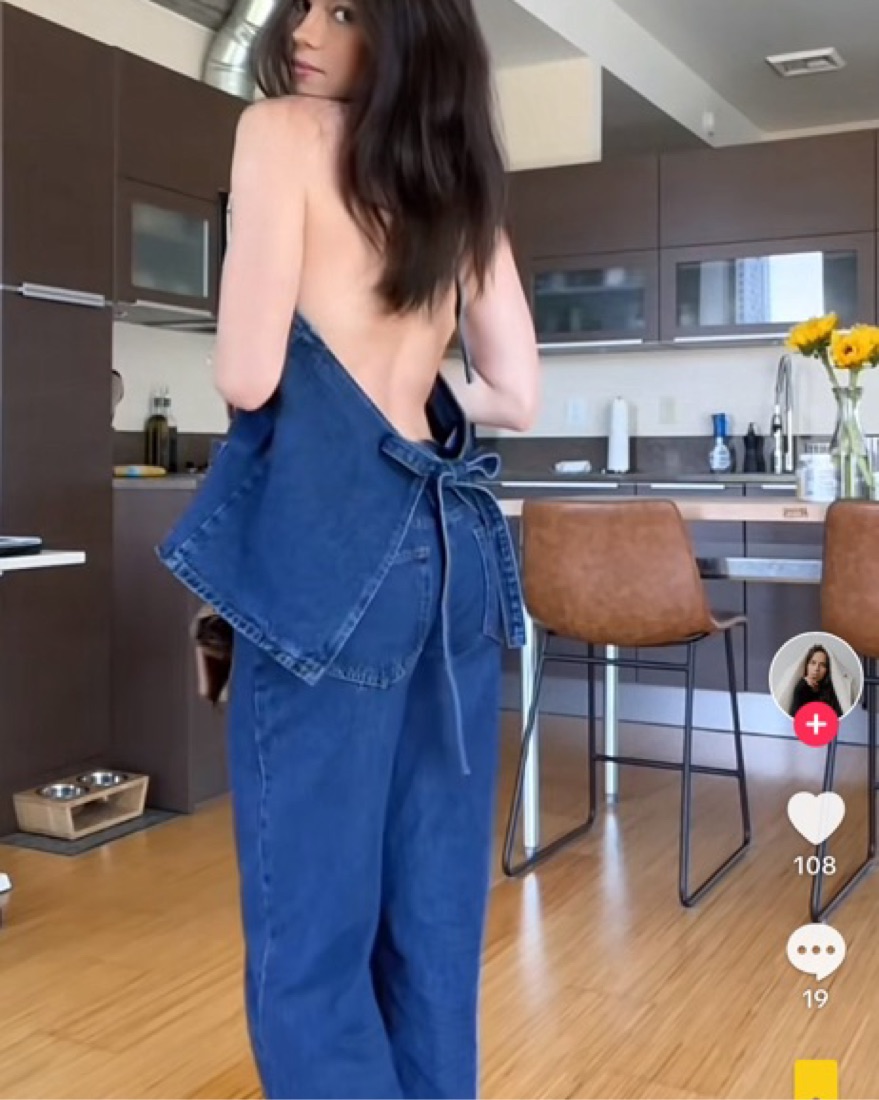Screen dimensions: 879x1100
Task: Like this video with the heart
Action: 816,817
